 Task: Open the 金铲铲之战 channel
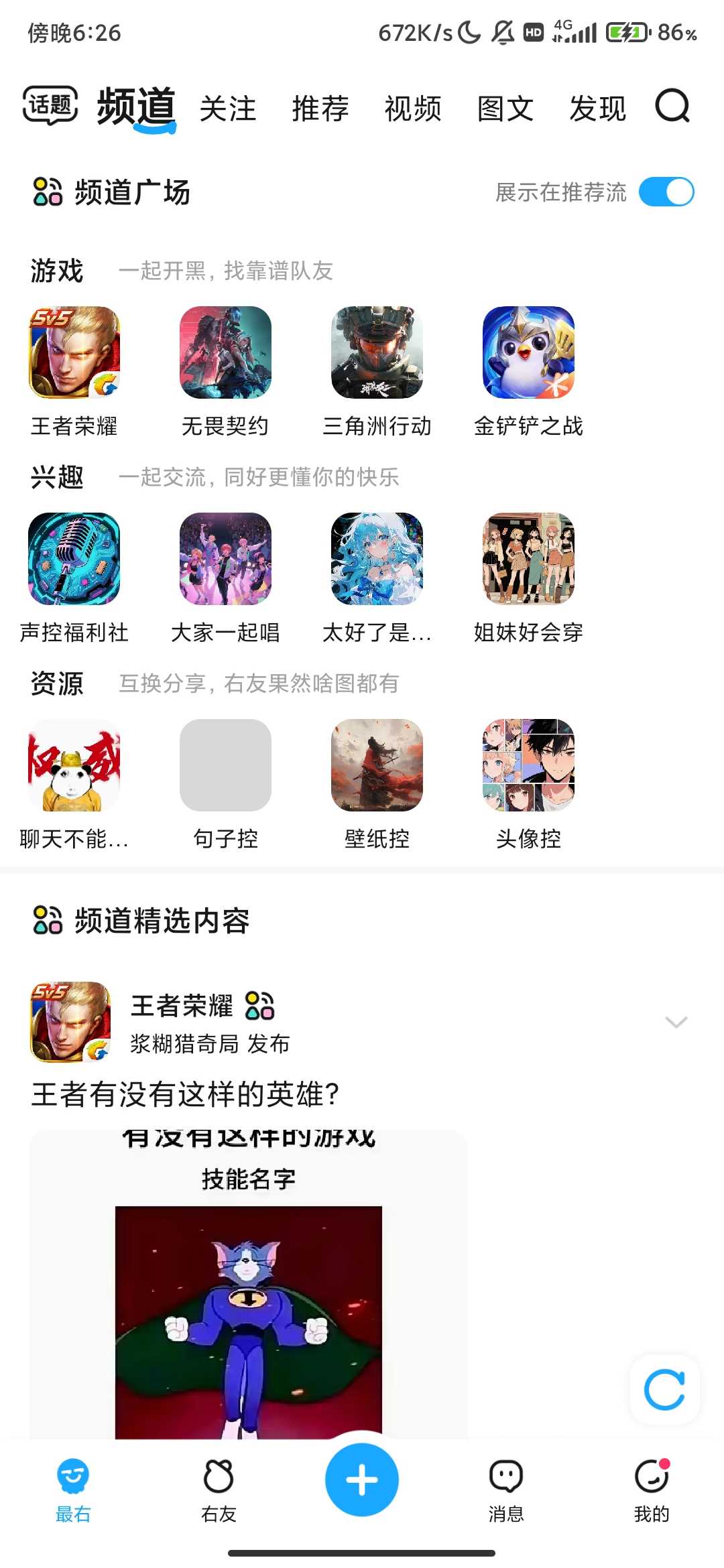[528, 353]
